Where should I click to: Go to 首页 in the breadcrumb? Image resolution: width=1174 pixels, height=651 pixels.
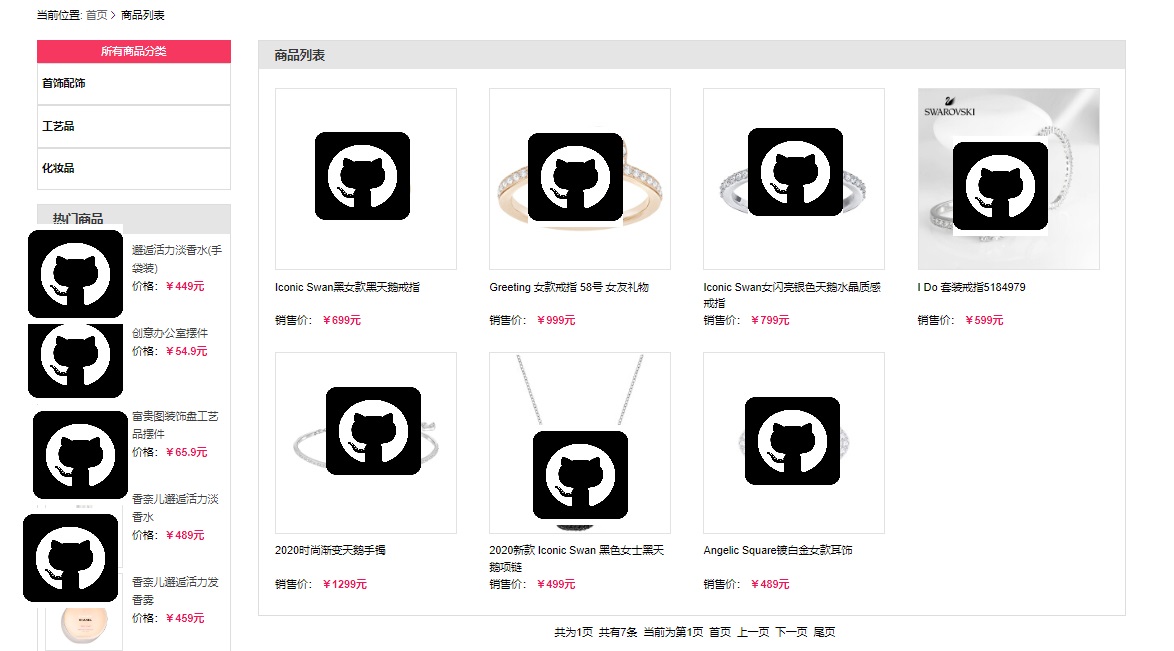point(96,15)
